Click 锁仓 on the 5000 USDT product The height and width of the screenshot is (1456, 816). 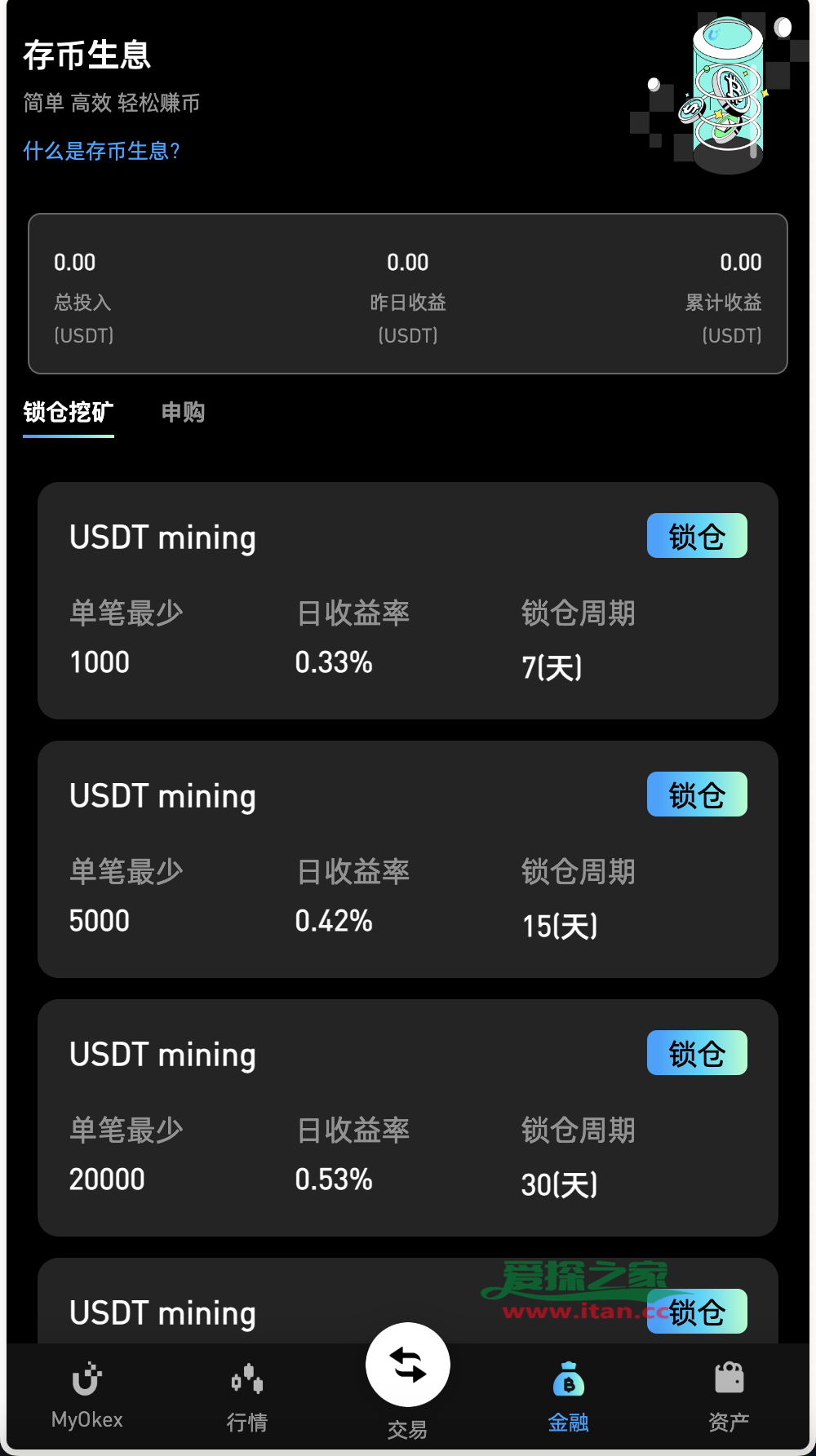tap(696, 794)
